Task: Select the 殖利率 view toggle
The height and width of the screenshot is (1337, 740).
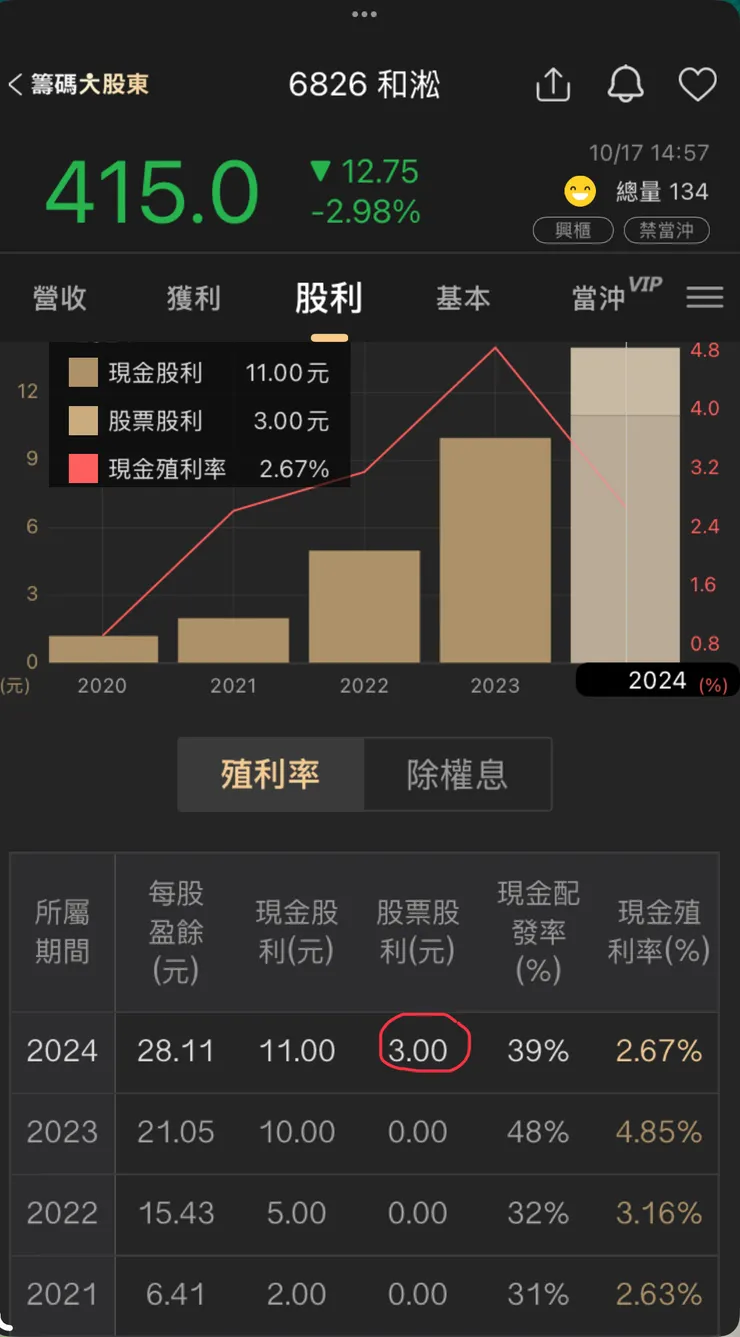Action: click(x=270, y=774)
